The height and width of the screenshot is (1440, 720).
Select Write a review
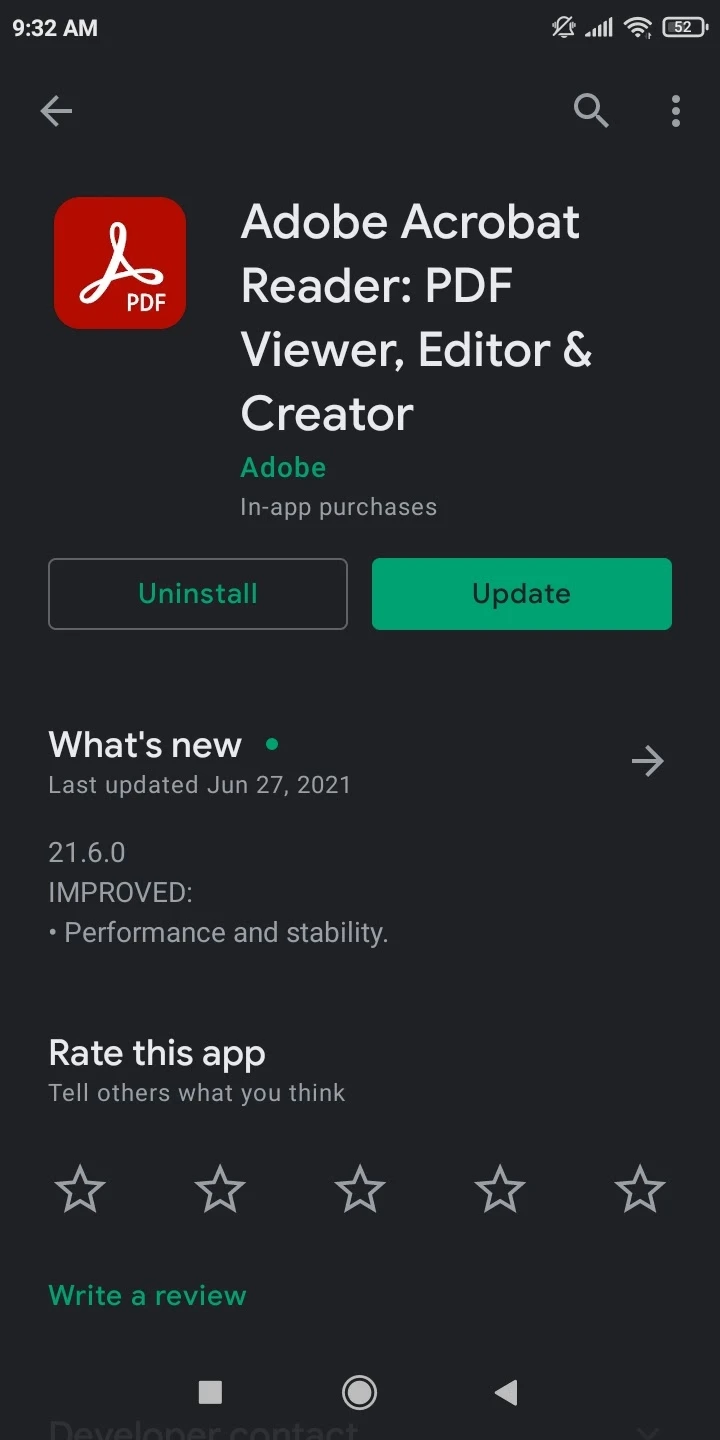[147, 1296]
